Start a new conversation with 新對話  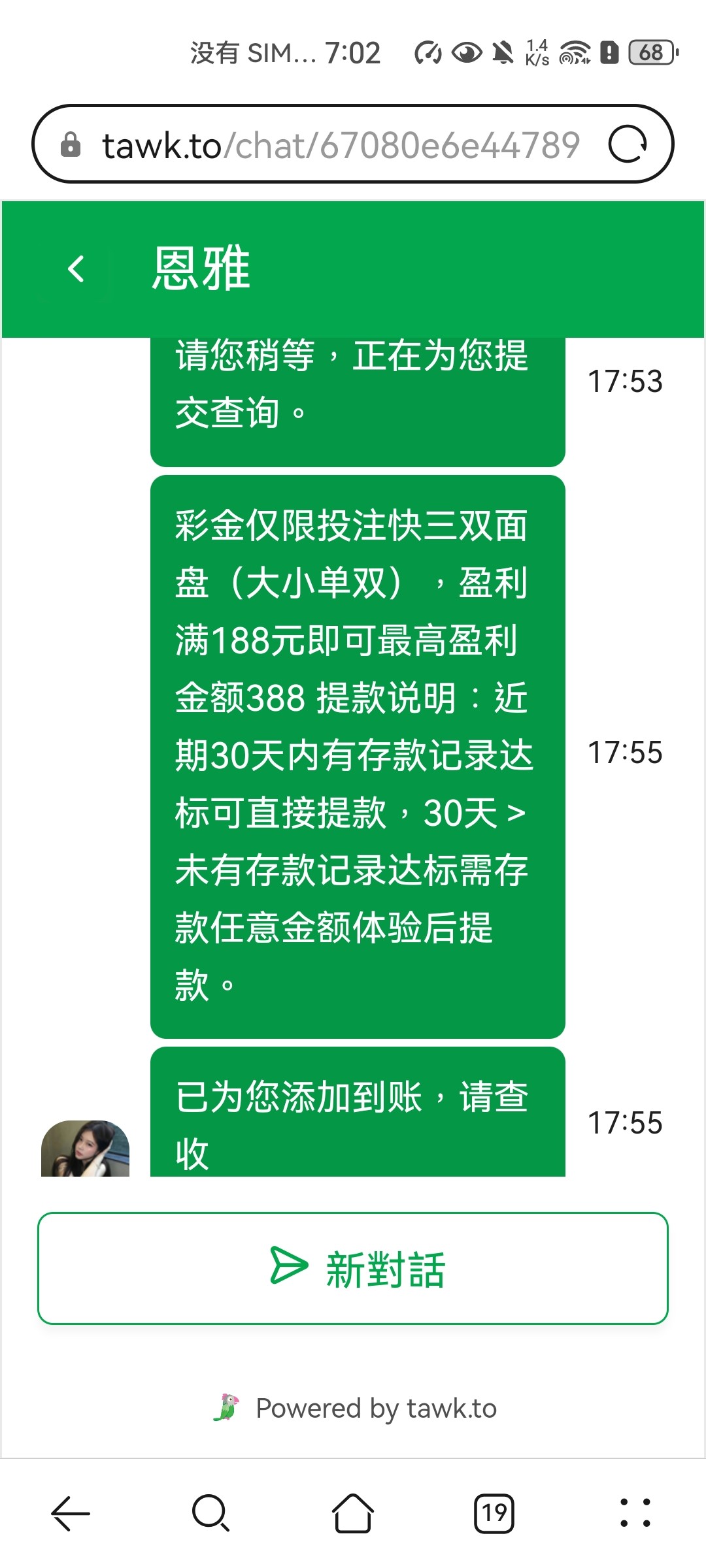point(353,1268)
